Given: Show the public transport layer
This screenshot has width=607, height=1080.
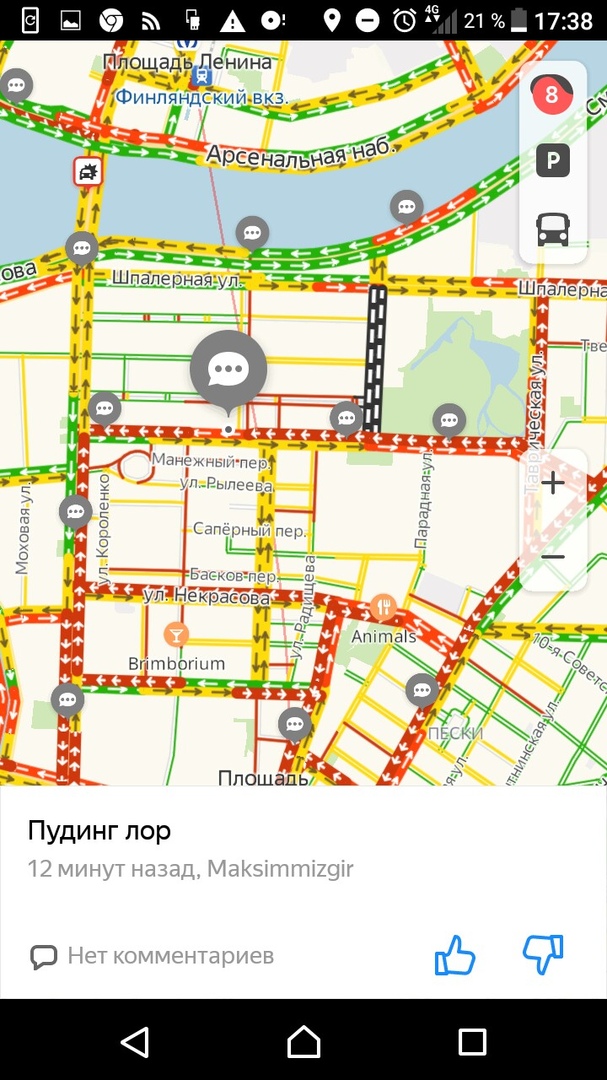Looking at the screenshot, I should 553,229.
